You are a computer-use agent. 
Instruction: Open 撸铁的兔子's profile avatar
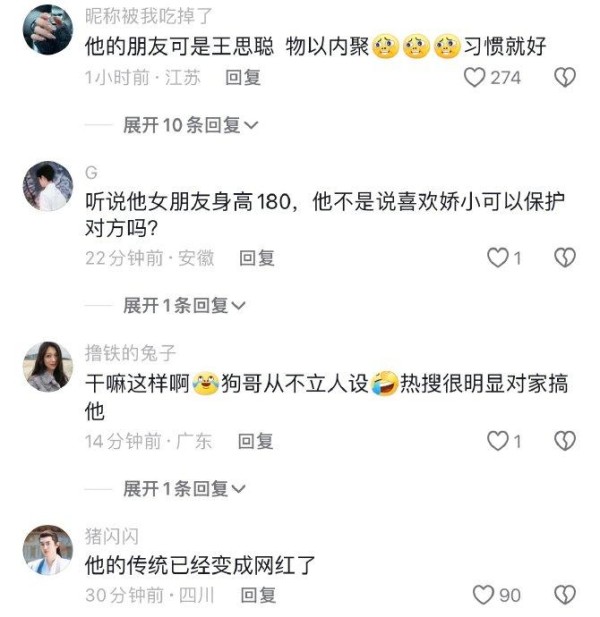(48, 366)
